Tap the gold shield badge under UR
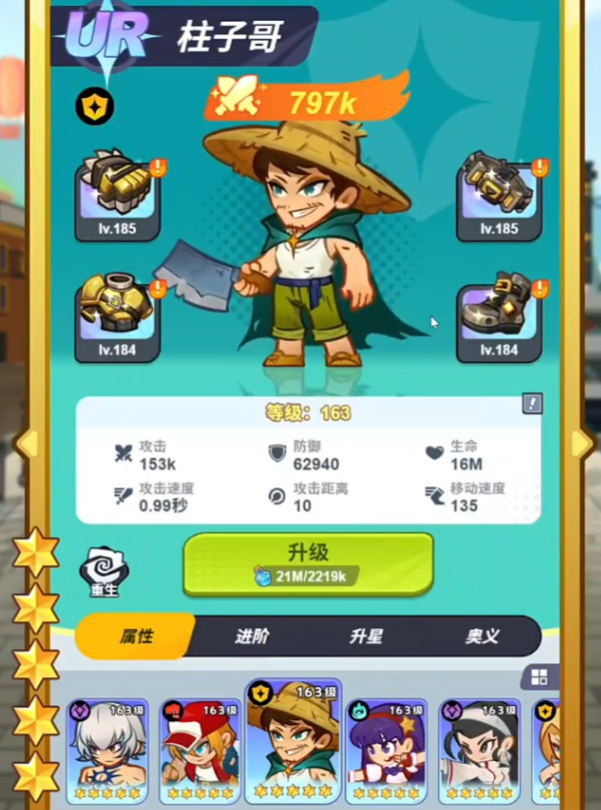 click(95, 105)
